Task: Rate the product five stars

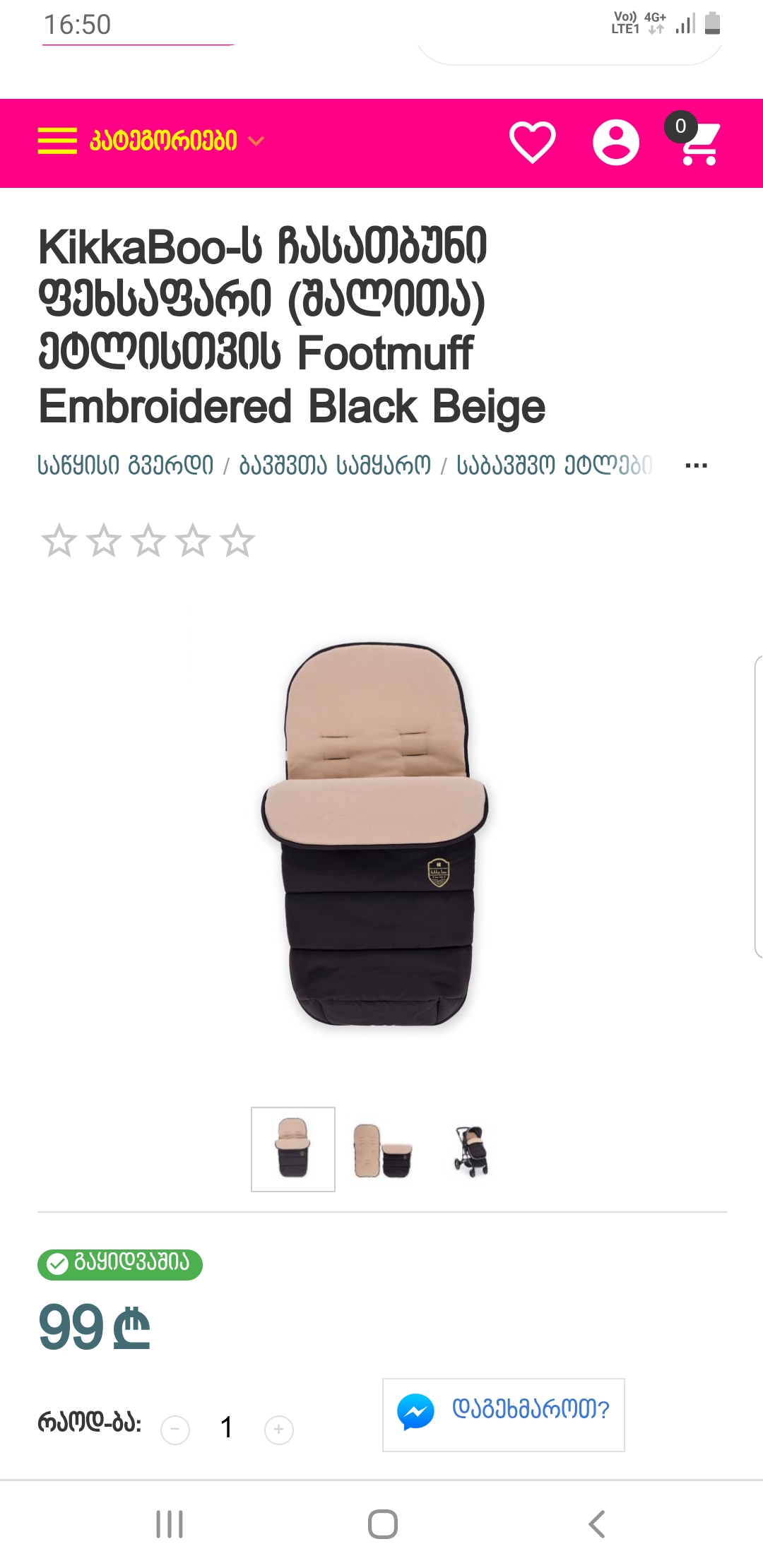Action: tap(237, 541)
